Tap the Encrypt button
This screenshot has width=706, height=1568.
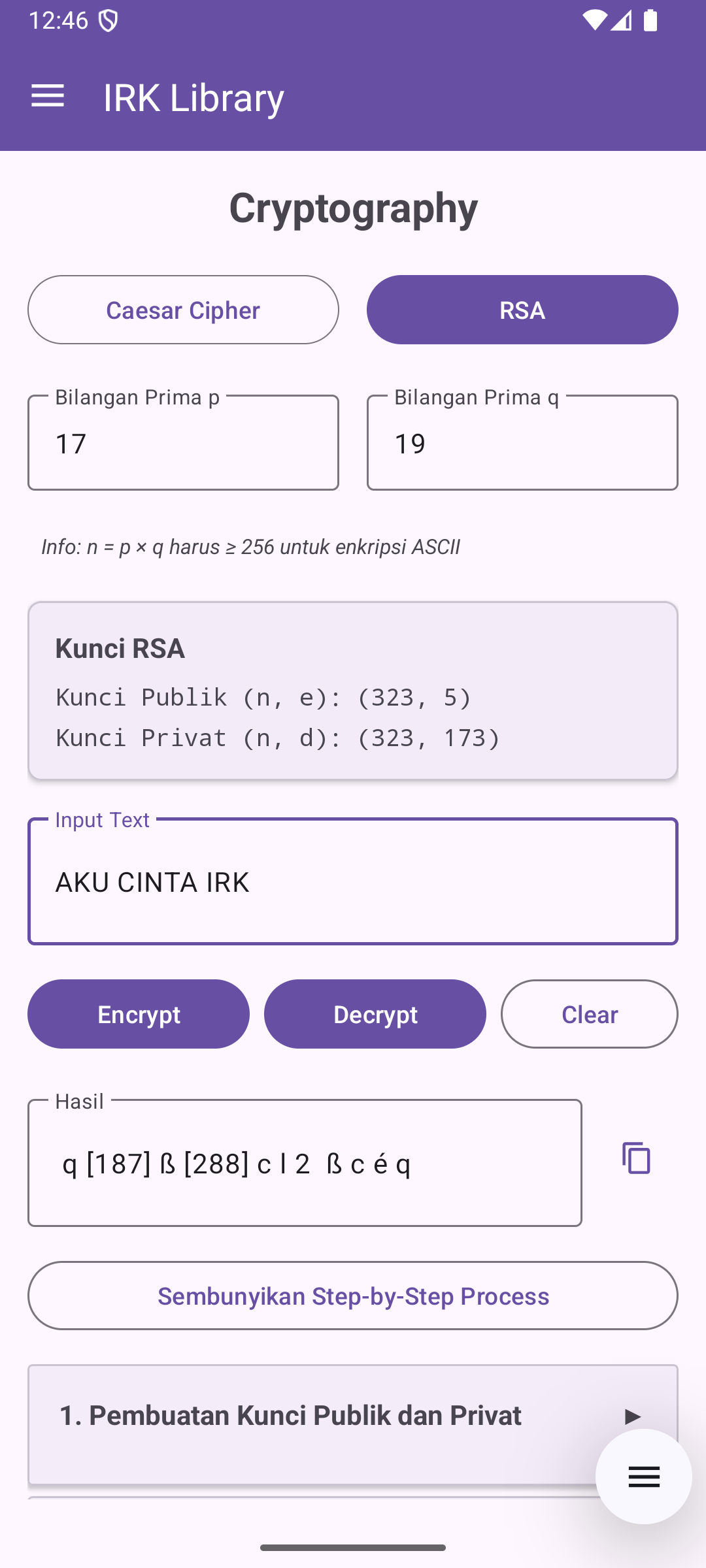coord(139,1014)
